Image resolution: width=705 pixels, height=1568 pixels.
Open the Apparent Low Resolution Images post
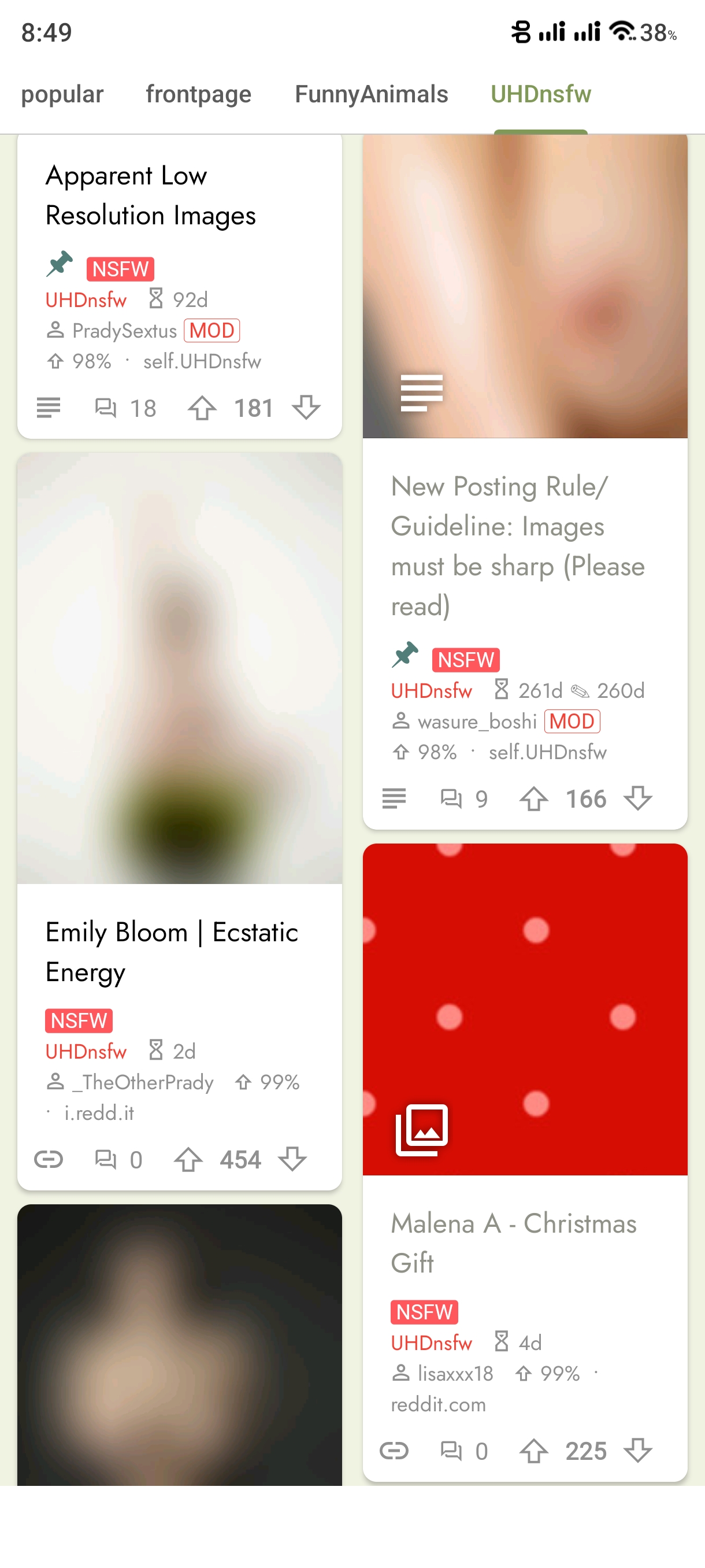[x=150, y=195]
